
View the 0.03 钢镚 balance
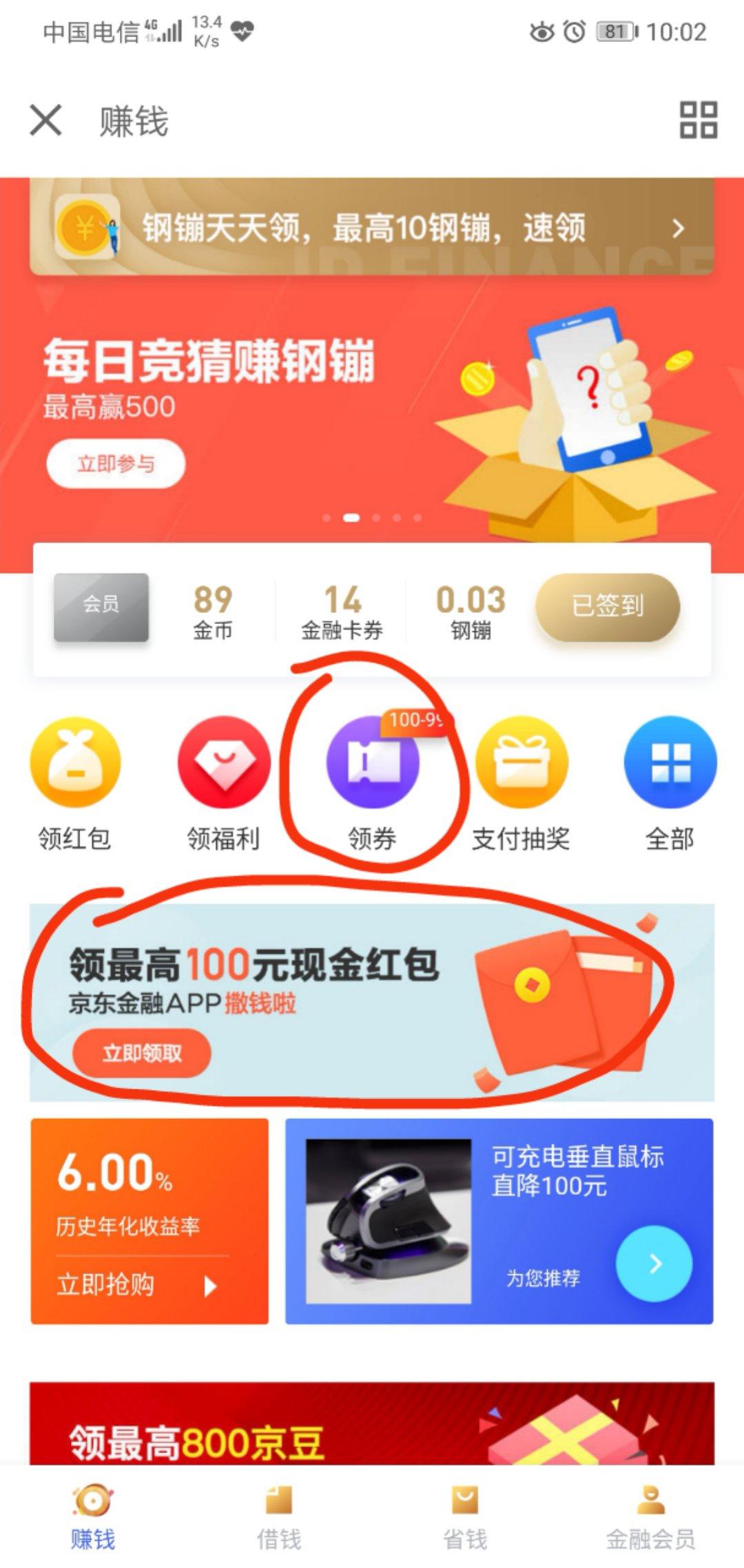coord(471,610)
